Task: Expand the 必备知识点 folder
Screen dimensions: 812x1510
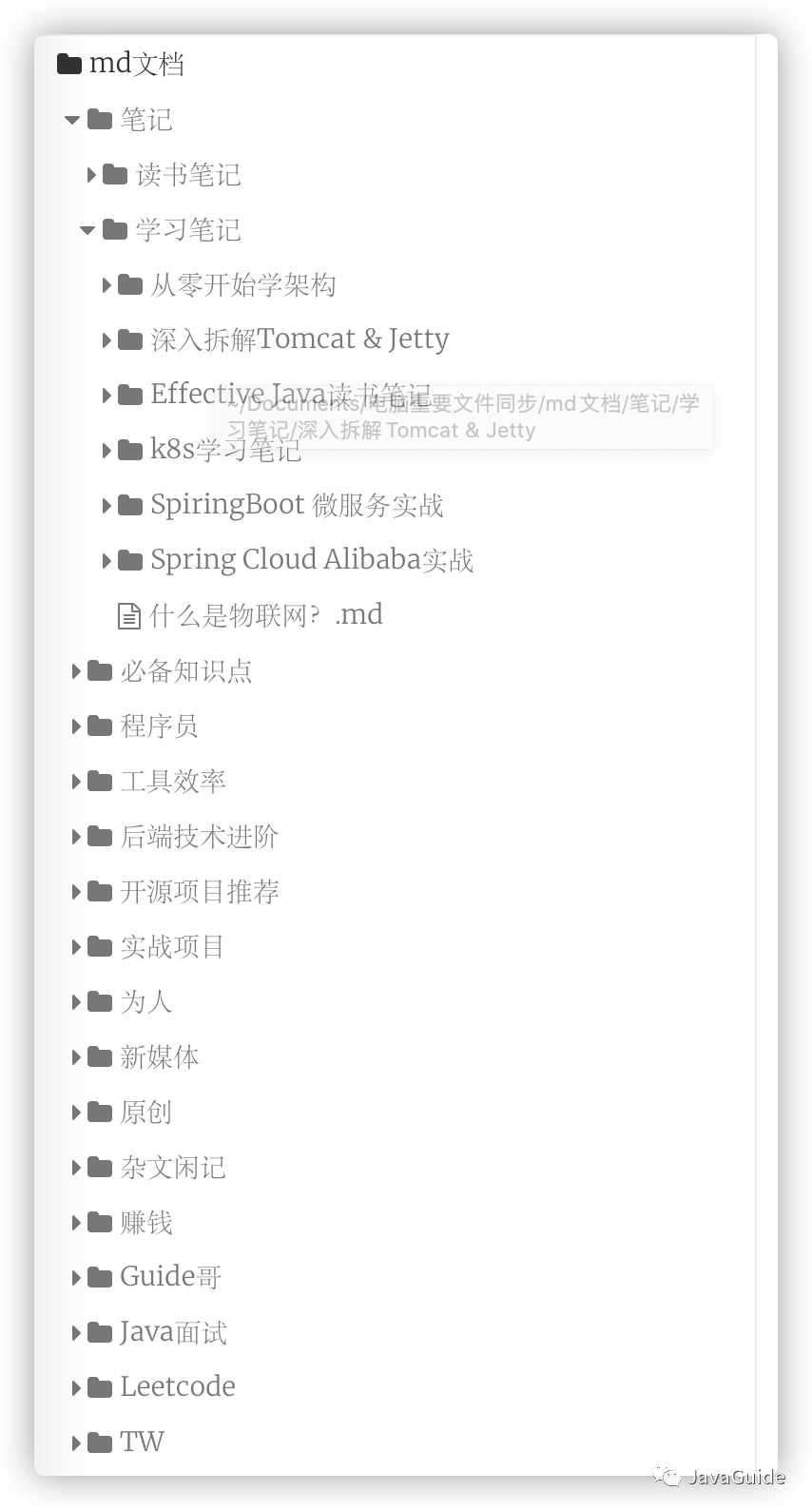Action: [76, 671]
